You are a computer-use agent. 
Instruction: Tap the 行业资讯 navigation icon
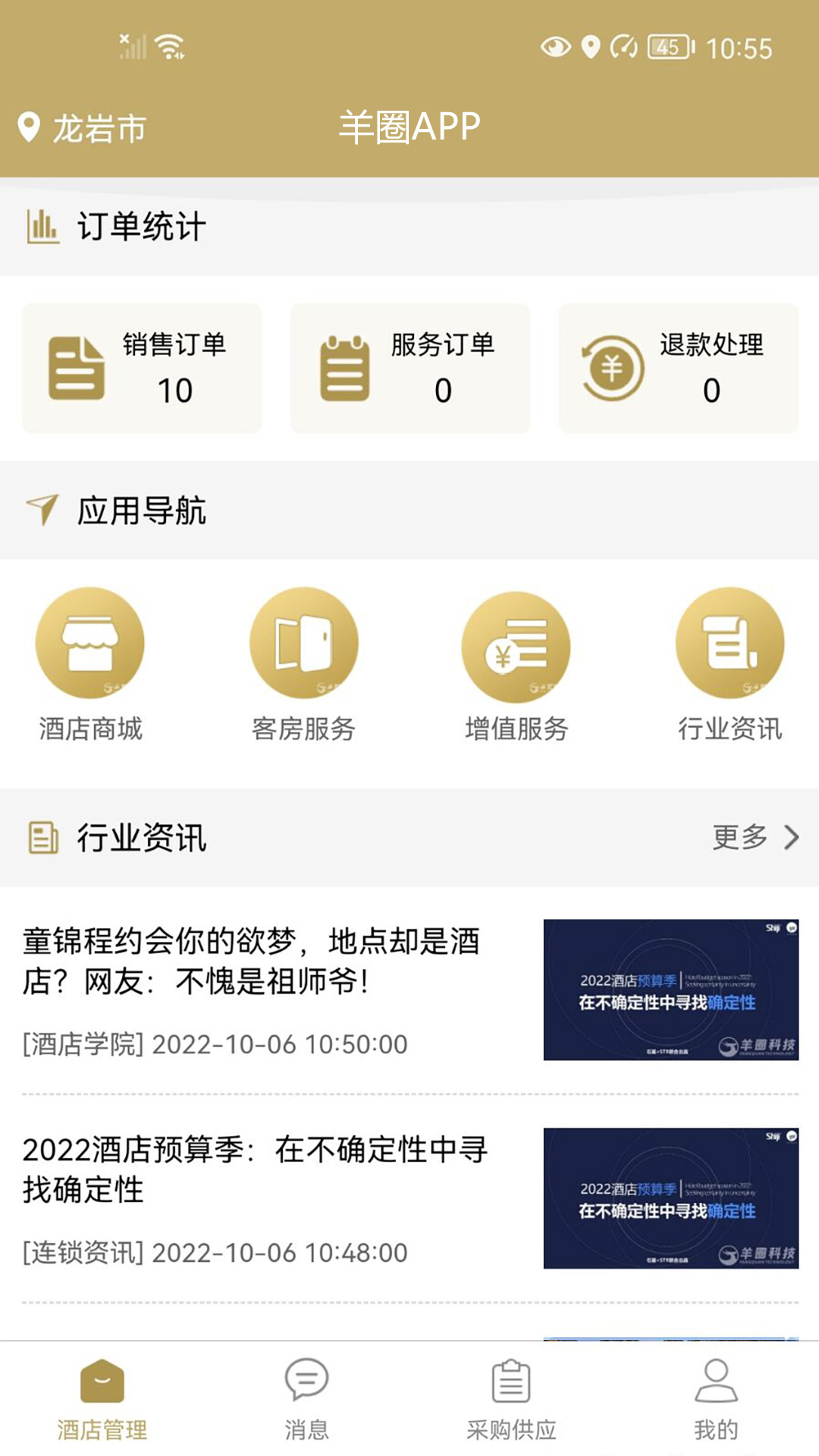pyautogui.click(x=728, y=645)
